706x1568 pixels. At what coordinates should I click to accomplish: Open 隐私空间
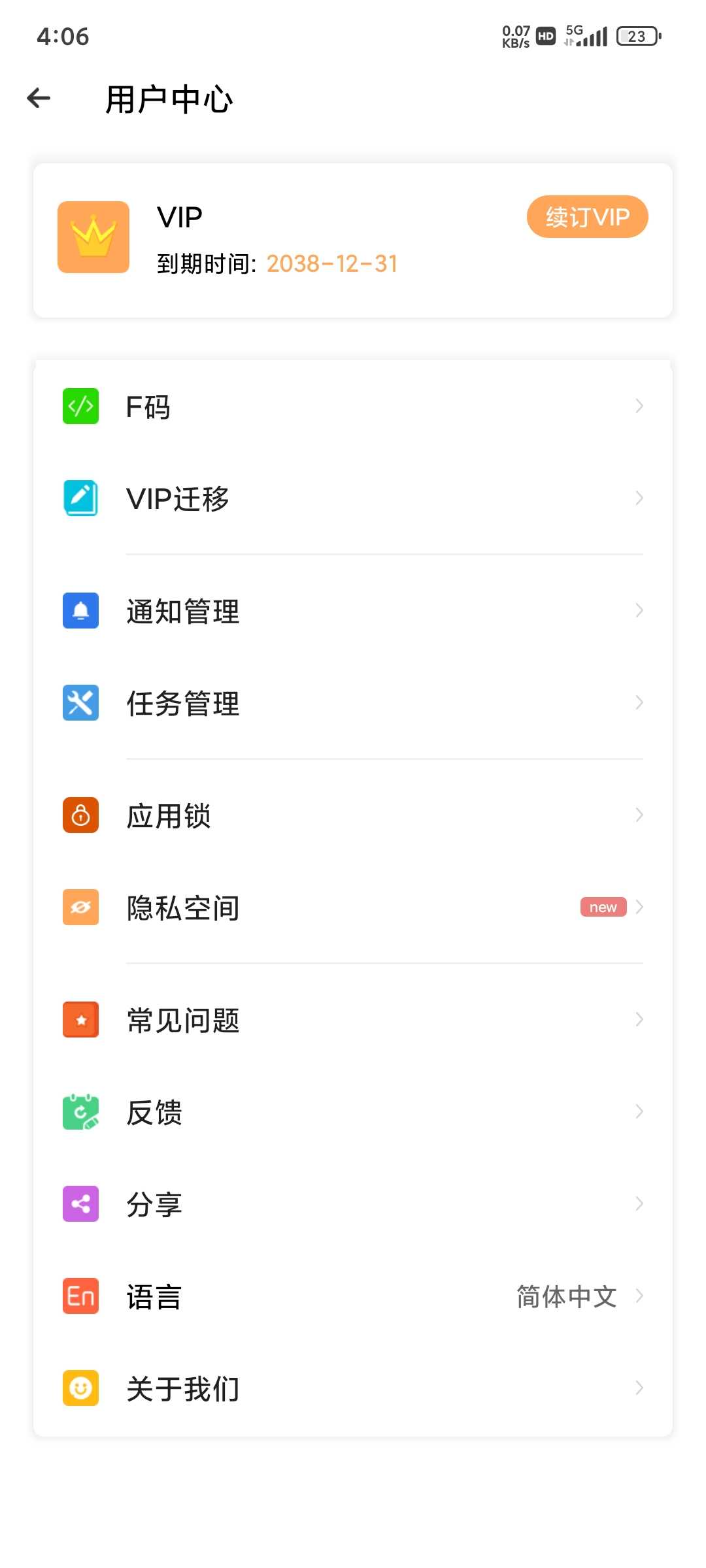[x=353, y=907]
